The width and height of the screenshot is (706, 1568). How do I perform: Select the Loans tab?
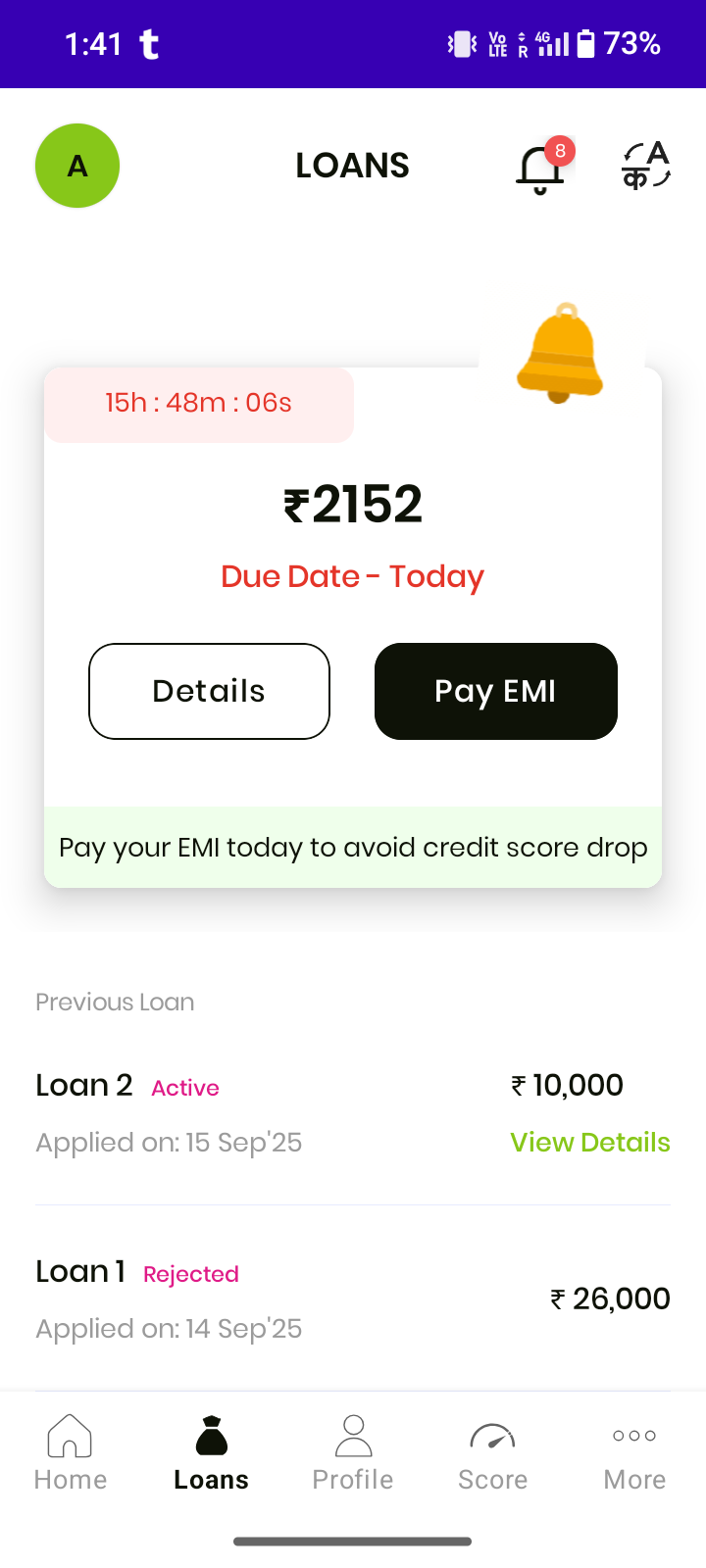click(211, 1452)
